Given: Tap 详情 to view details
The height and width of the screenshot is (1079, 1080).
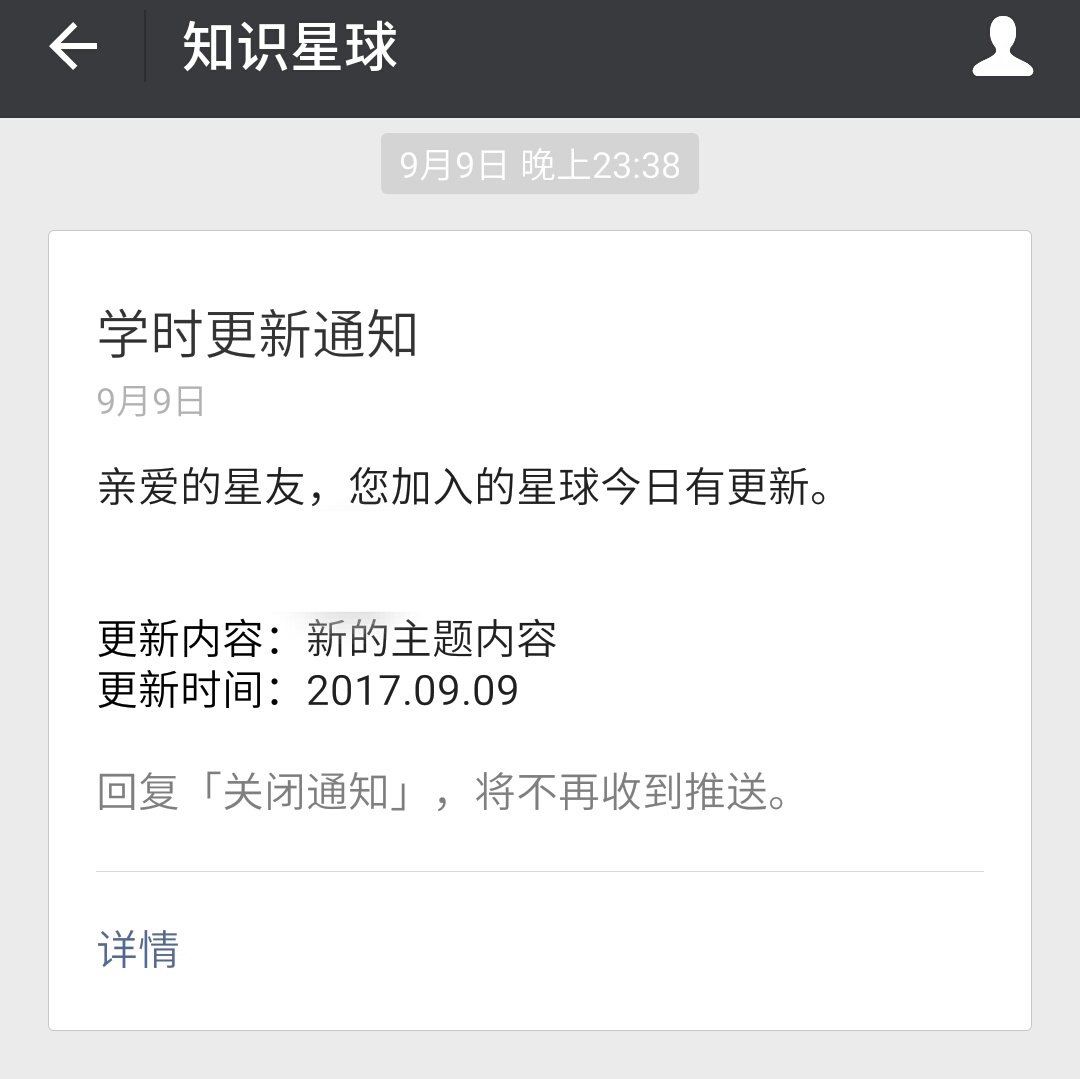Looking at the screenshot, I should pos(138,949).
